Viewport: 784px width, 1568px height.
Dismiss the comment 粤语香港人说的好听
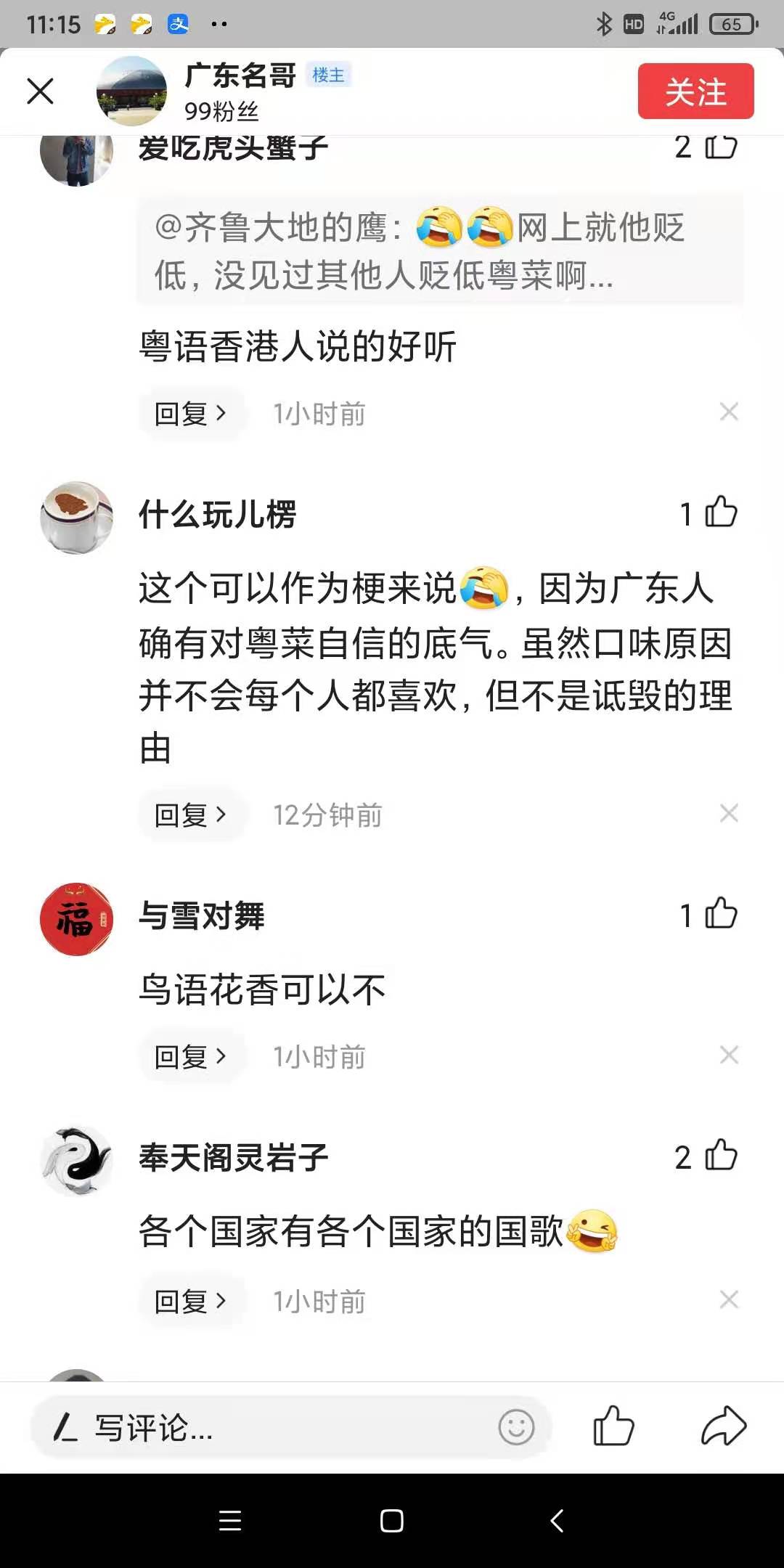pyautogui.click(x=729, y=412)
